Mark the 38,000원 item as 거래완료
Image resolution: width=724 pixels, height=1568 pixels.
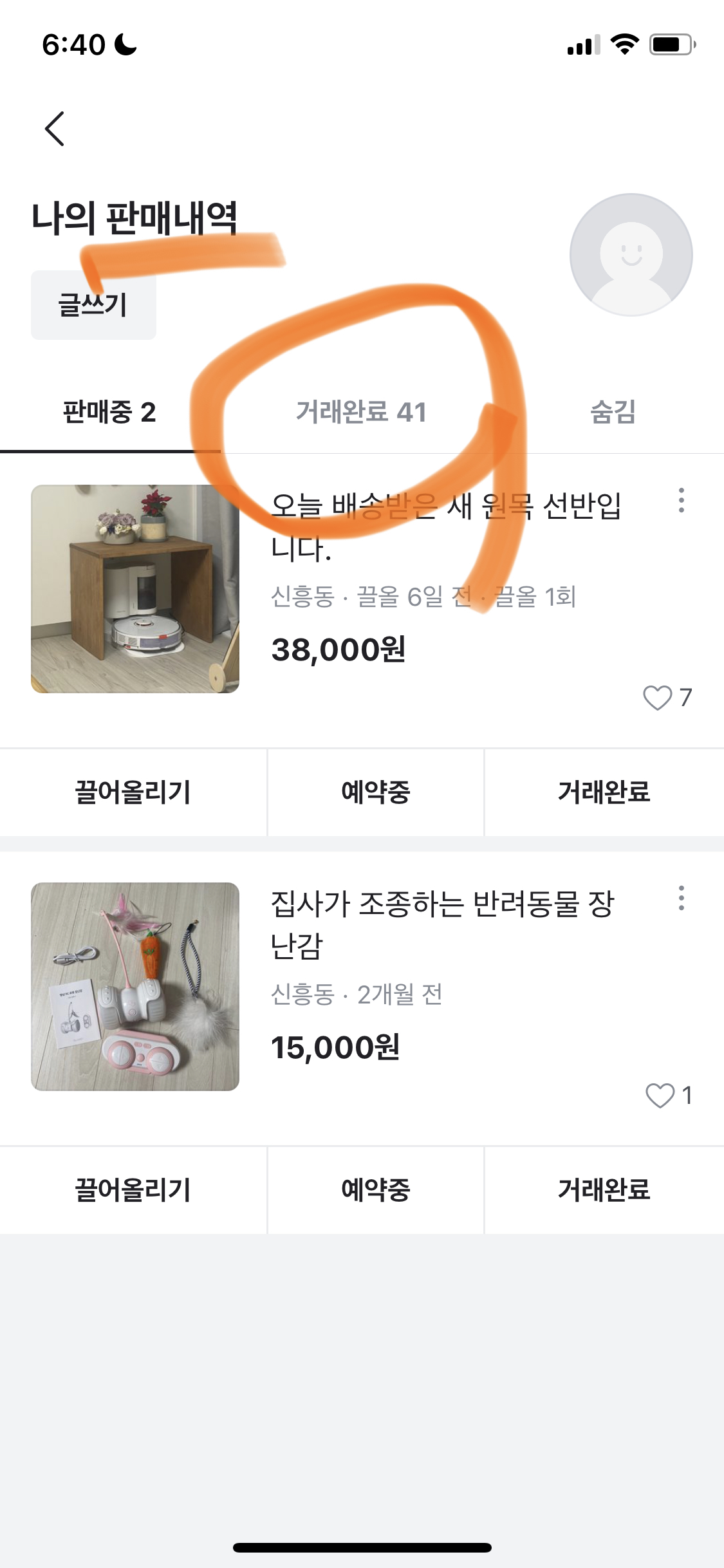pos(604,792)
